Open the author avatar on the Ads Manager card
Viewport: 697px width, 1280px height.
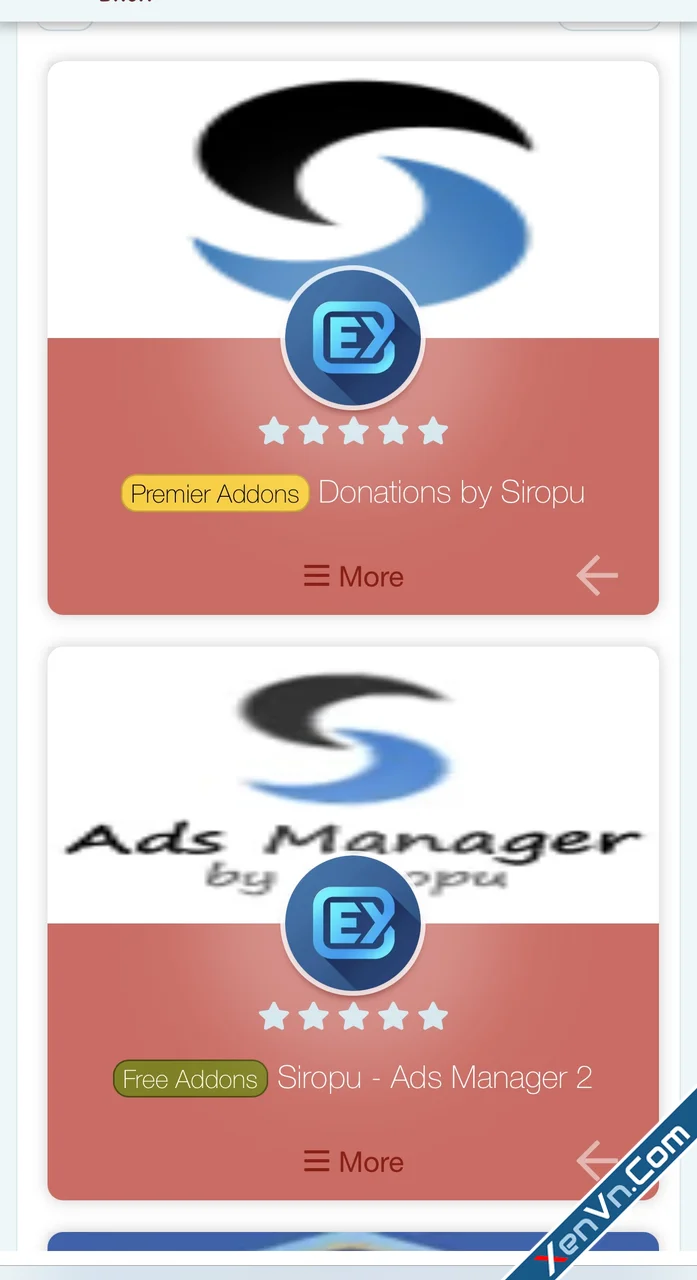click(x=353, y=925)
